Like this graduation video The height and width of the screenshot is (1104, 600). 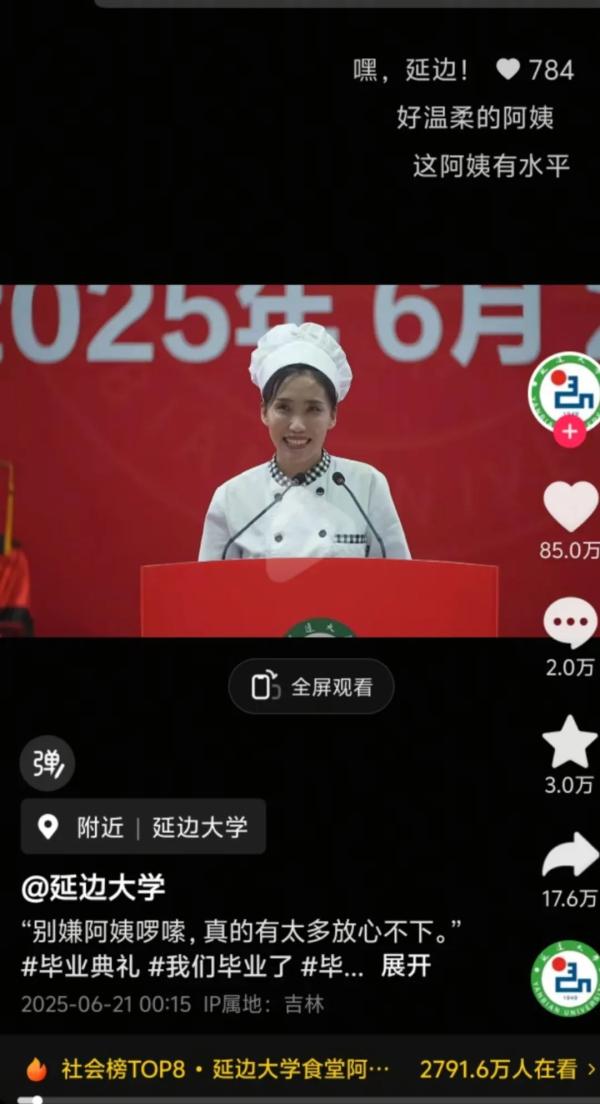click(x=569, y=508)
